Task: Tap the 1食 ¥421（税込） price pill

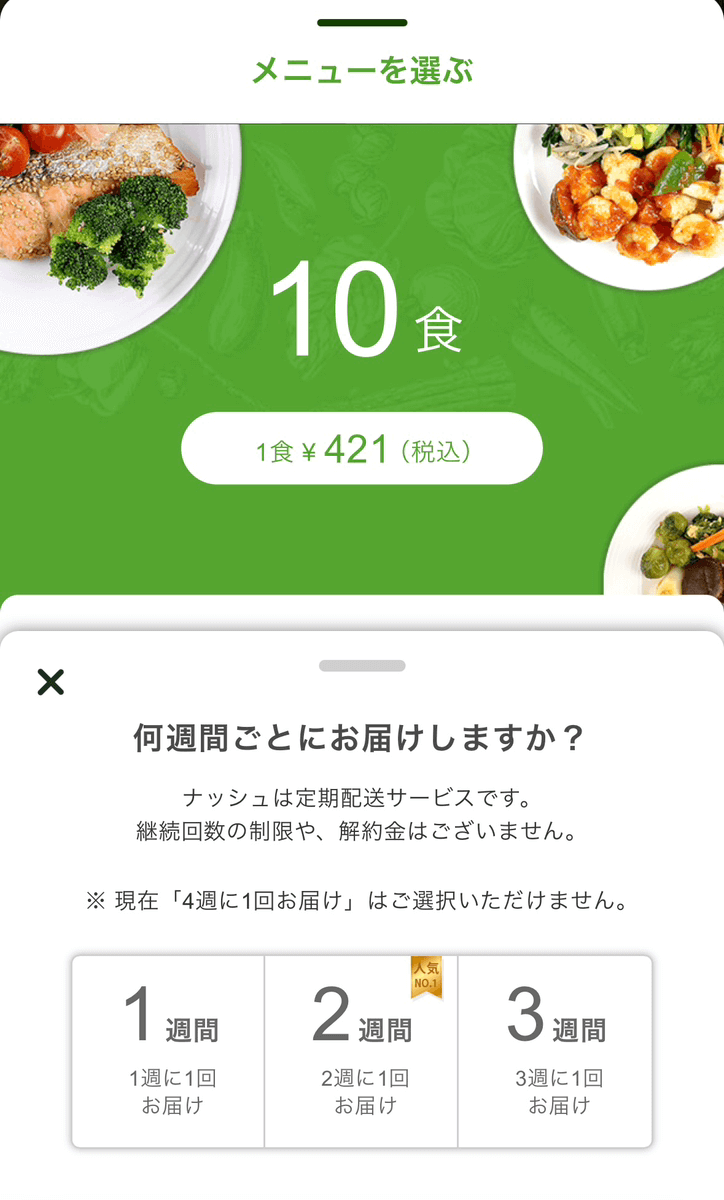Action: pyautogui.click(x=362, y=448)
